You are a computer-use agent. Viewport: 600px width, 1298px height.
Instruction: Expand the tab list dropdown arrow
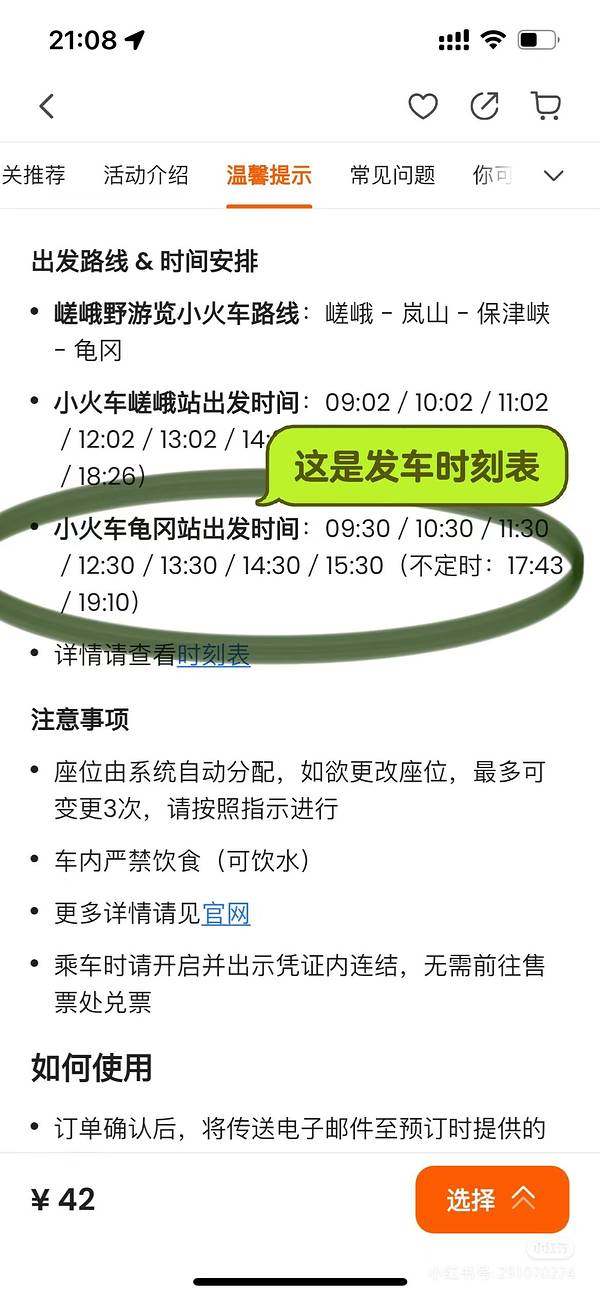(554, 176)
